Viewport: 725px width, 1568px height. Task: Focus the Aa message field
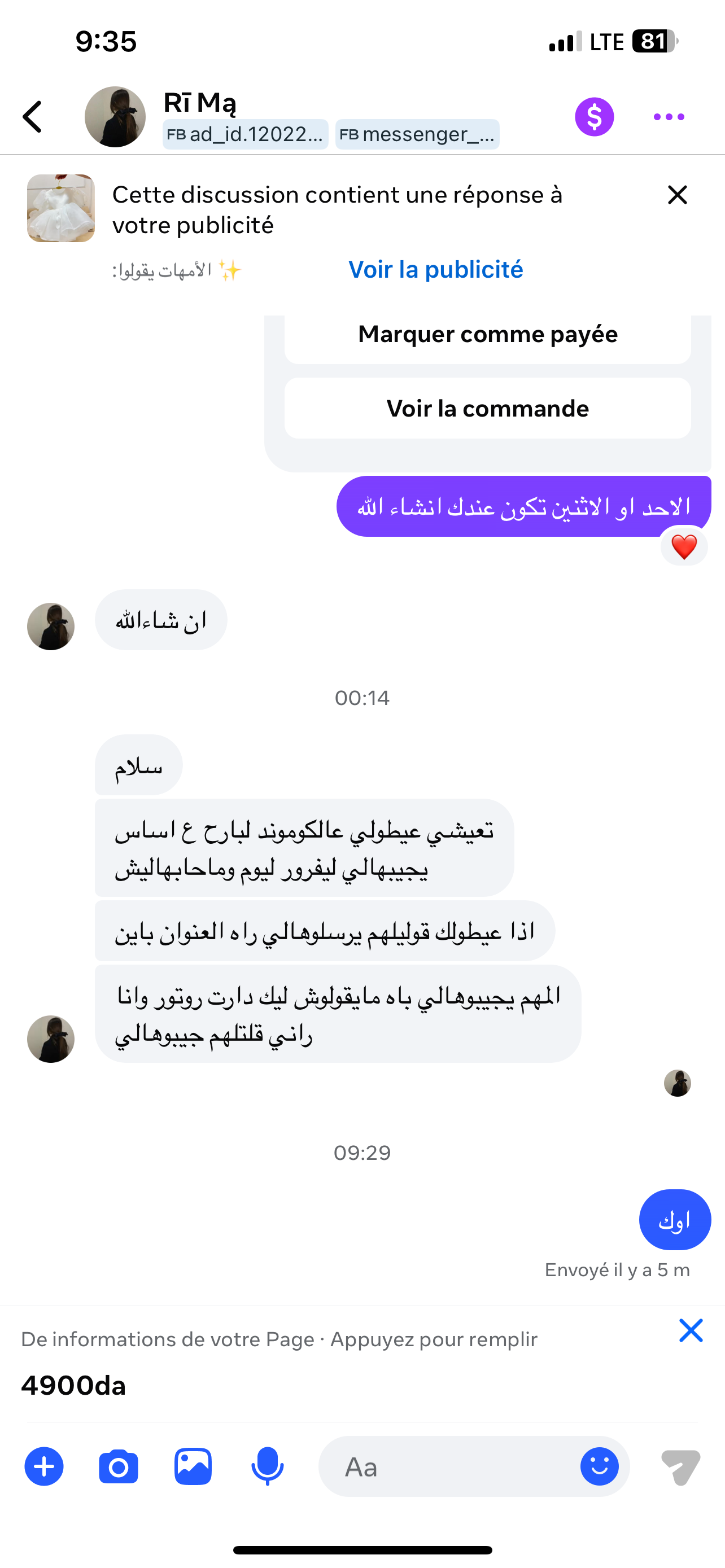451,1466
